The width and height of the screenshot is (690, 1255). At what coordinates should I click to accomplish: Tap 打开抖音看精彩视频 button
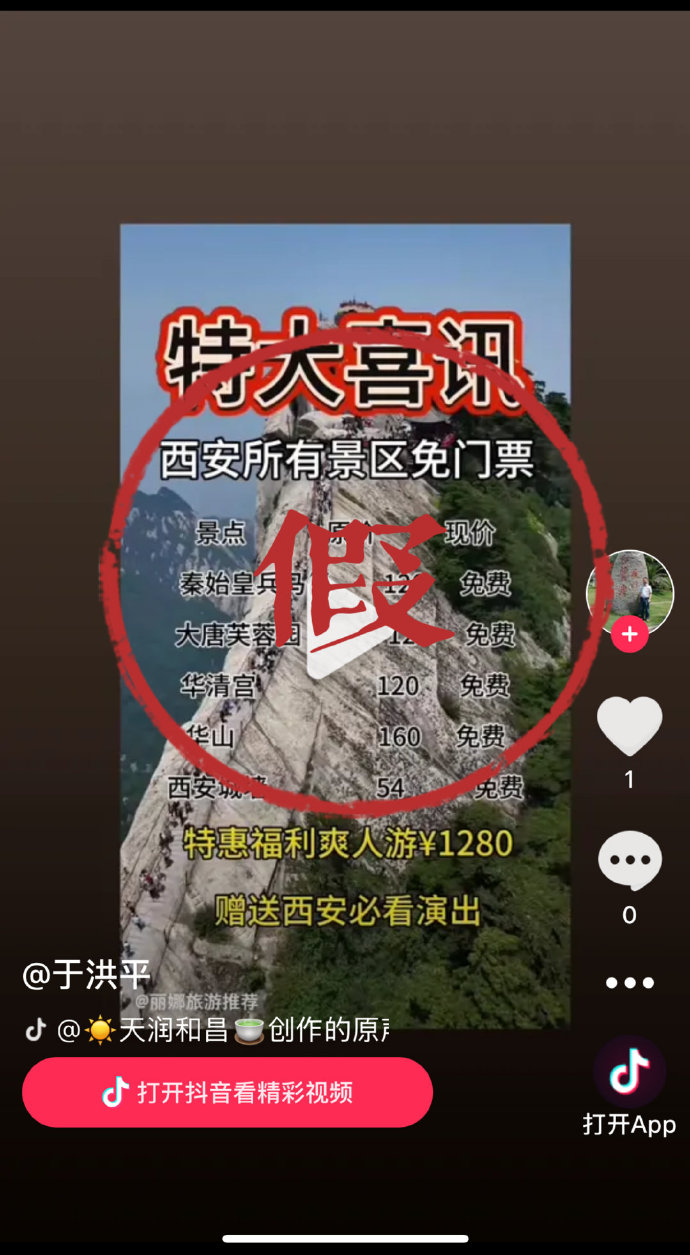pos(227,1092)
